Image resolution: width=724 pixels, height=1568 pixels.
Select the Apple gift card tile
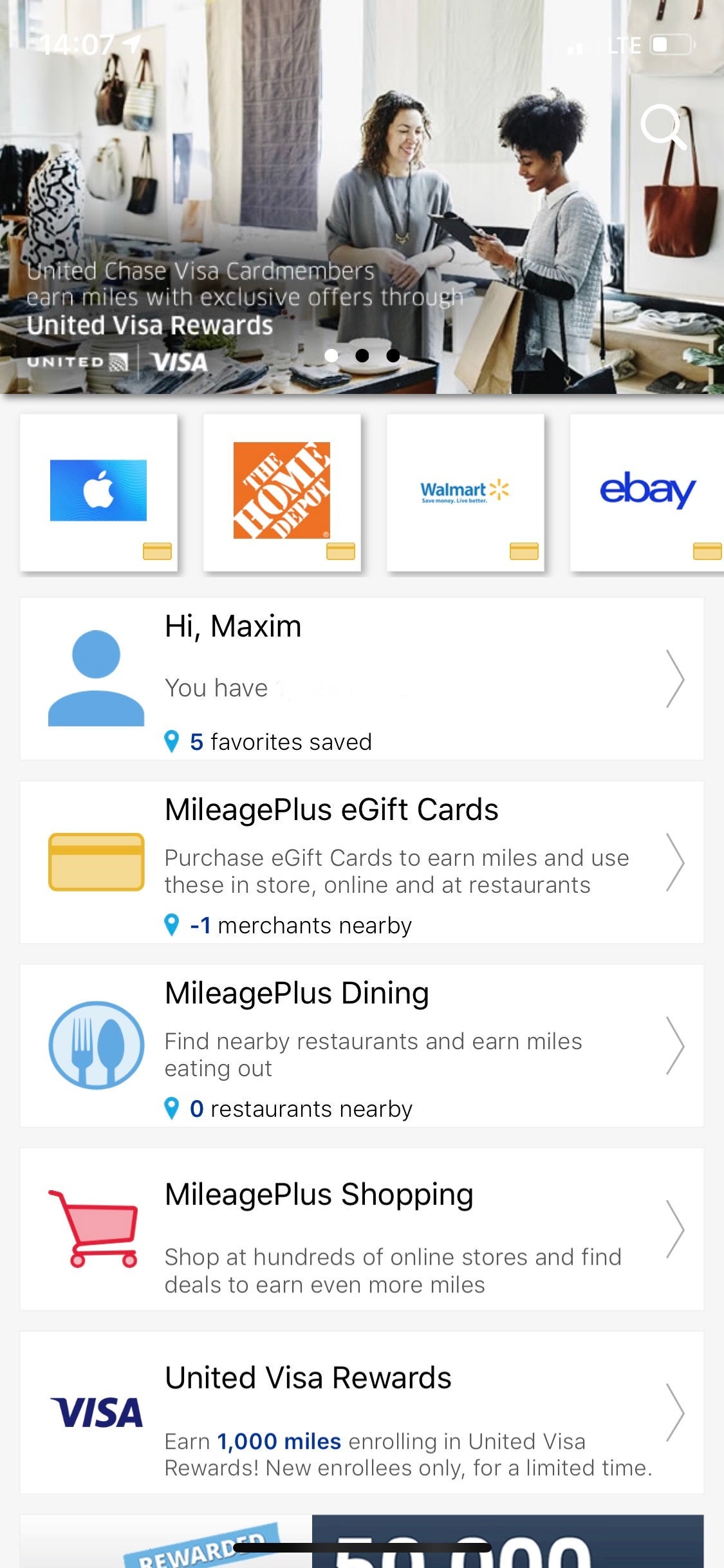tap(98, 492)
